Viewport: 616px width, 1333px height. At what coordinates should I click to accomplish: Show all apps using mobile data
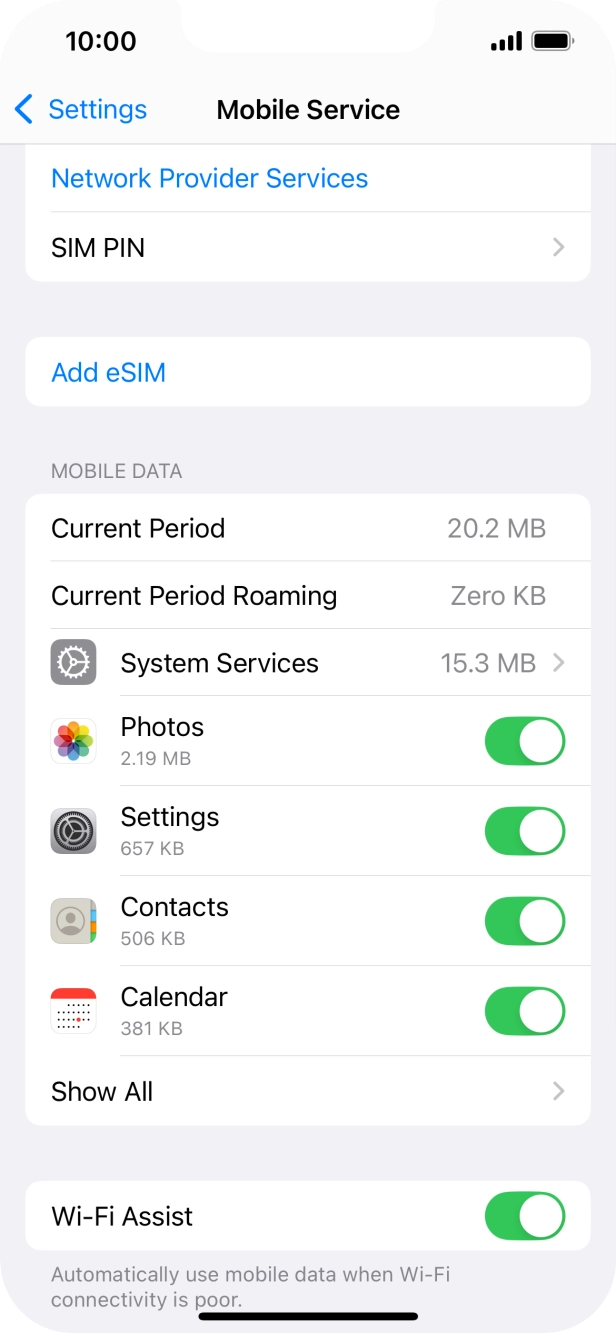coord(308,1091)
